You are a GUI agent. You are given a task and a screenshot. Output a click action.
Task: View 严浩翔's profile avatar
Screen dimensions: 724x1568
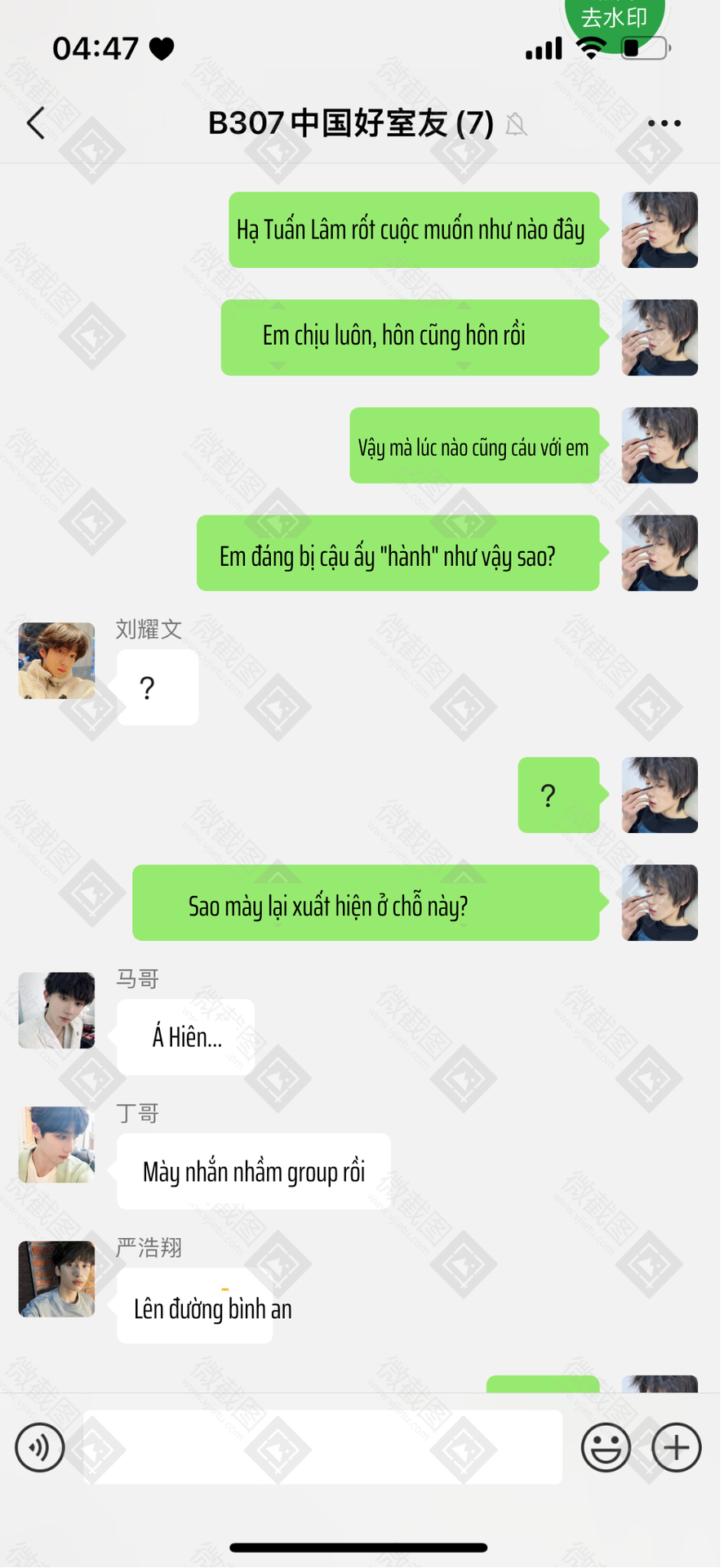56,1279
